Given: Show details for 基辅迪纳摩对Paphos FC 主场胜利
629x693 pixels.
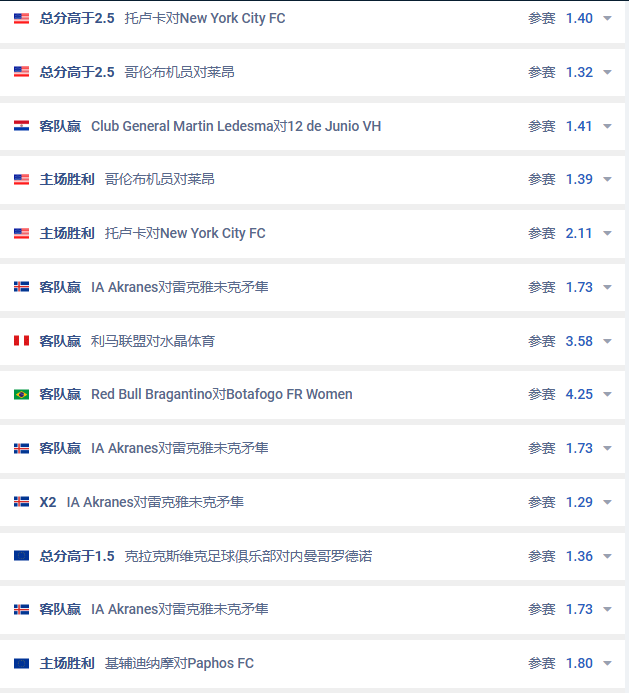Looking at the screenshot, I should pos(607,663).
